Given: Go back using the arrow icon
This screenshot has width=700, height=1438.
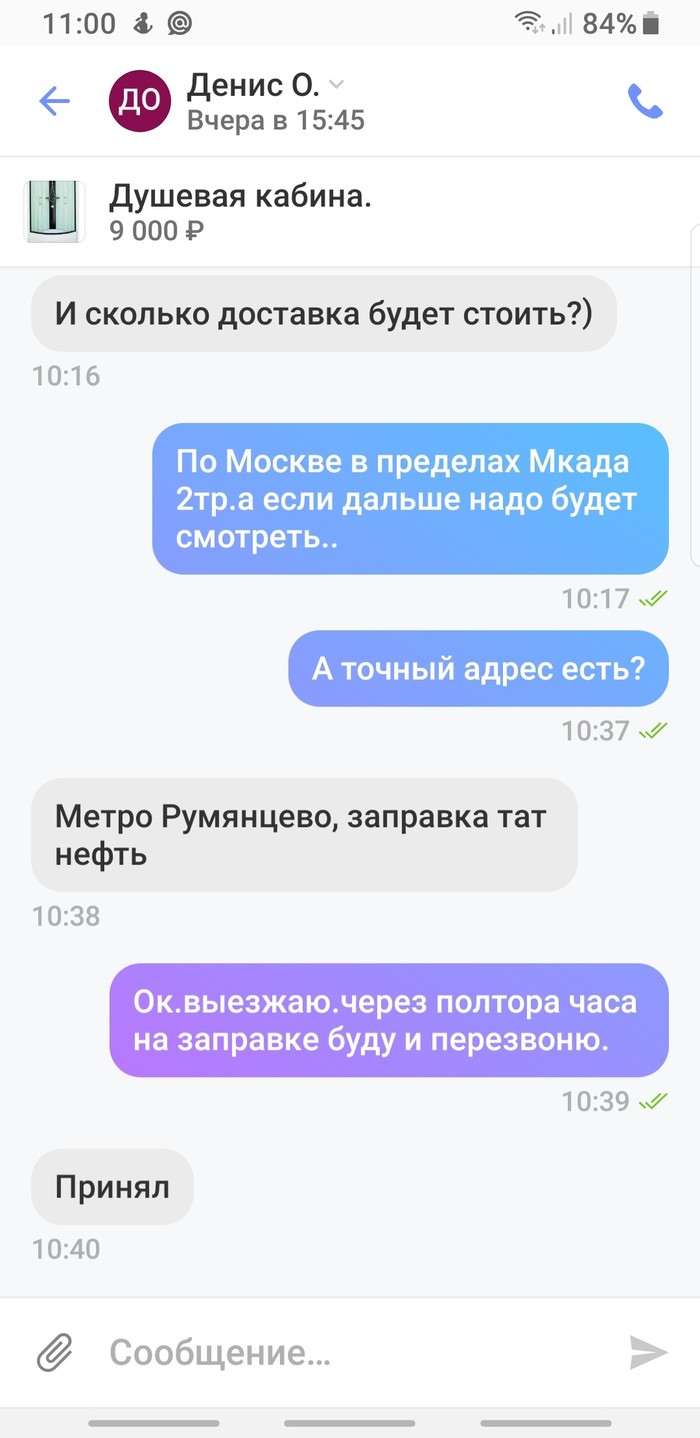Looking at the screenshot, I should (54, 101).
